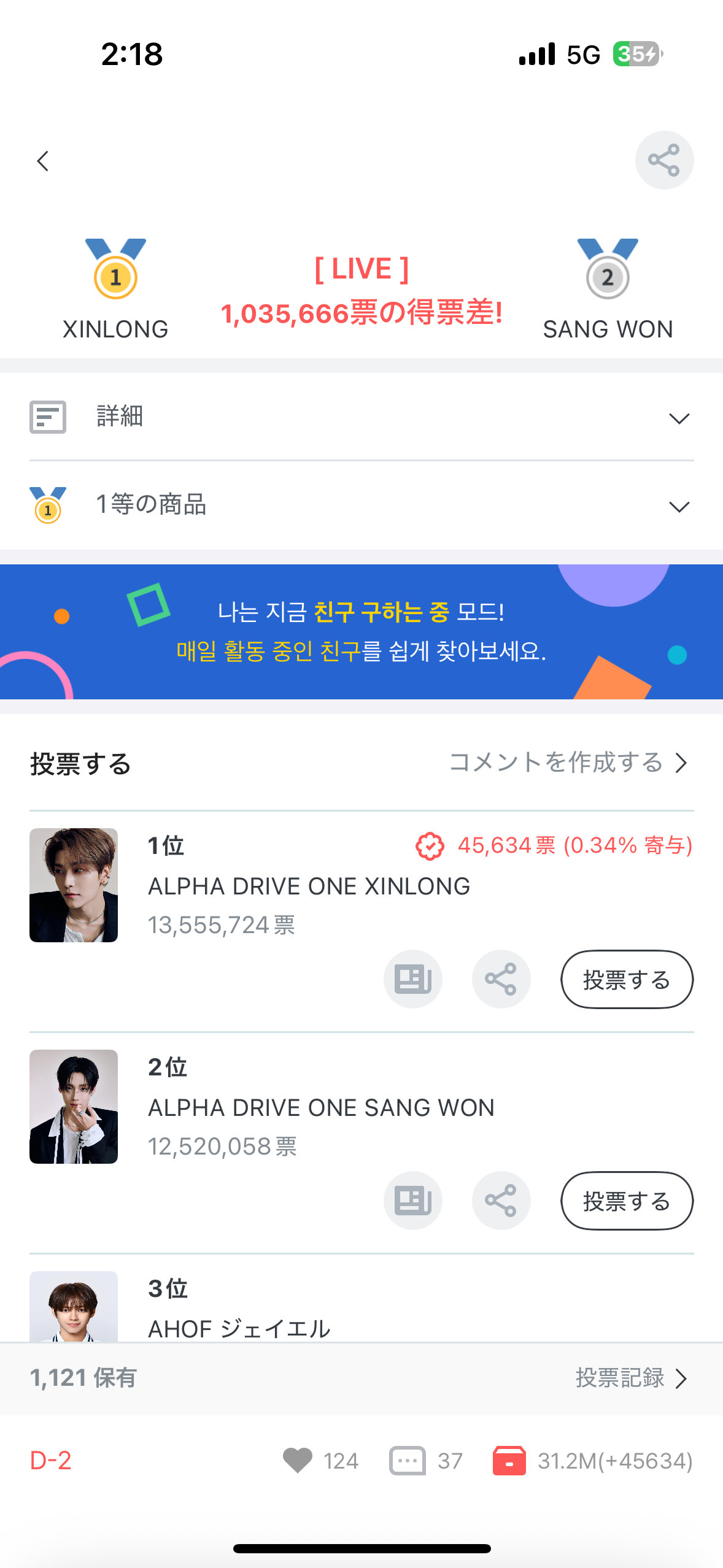This screenshot has height=1568, width=723.
Task: Open 投票記録 voting history
Action: (631, 1378)
